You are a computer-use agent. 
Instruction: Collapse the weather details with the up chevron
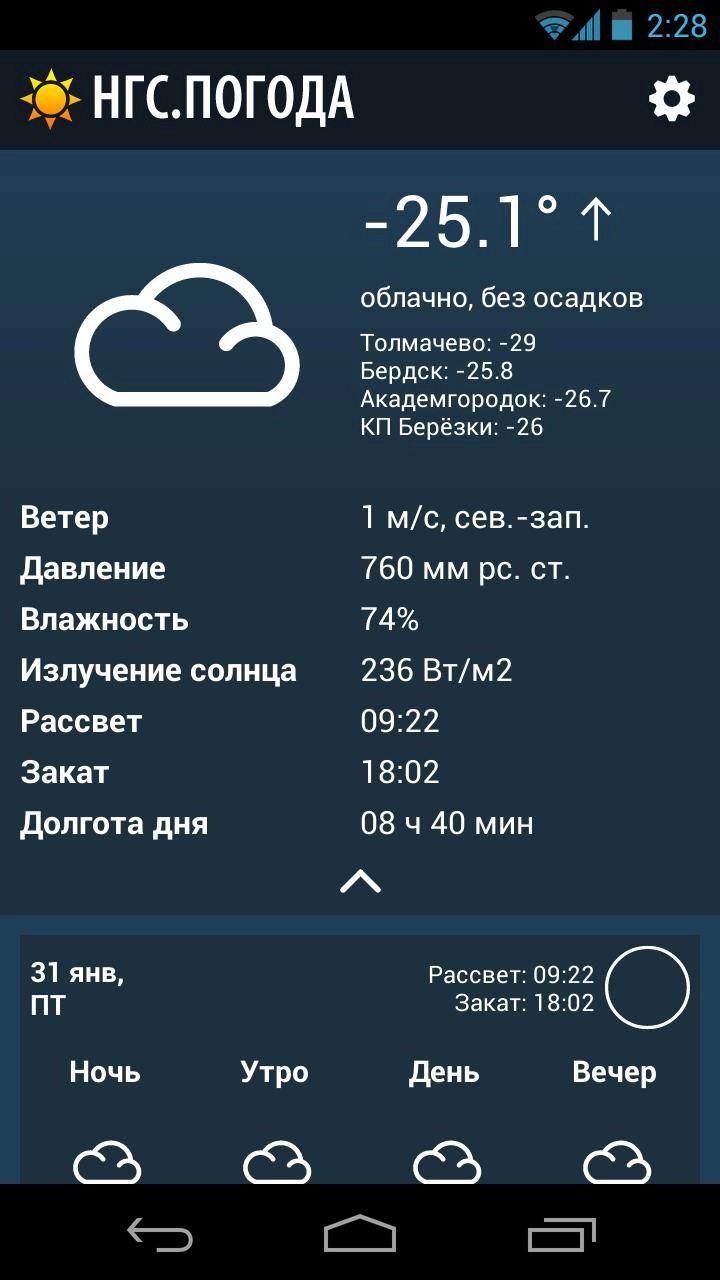(360, 881)
